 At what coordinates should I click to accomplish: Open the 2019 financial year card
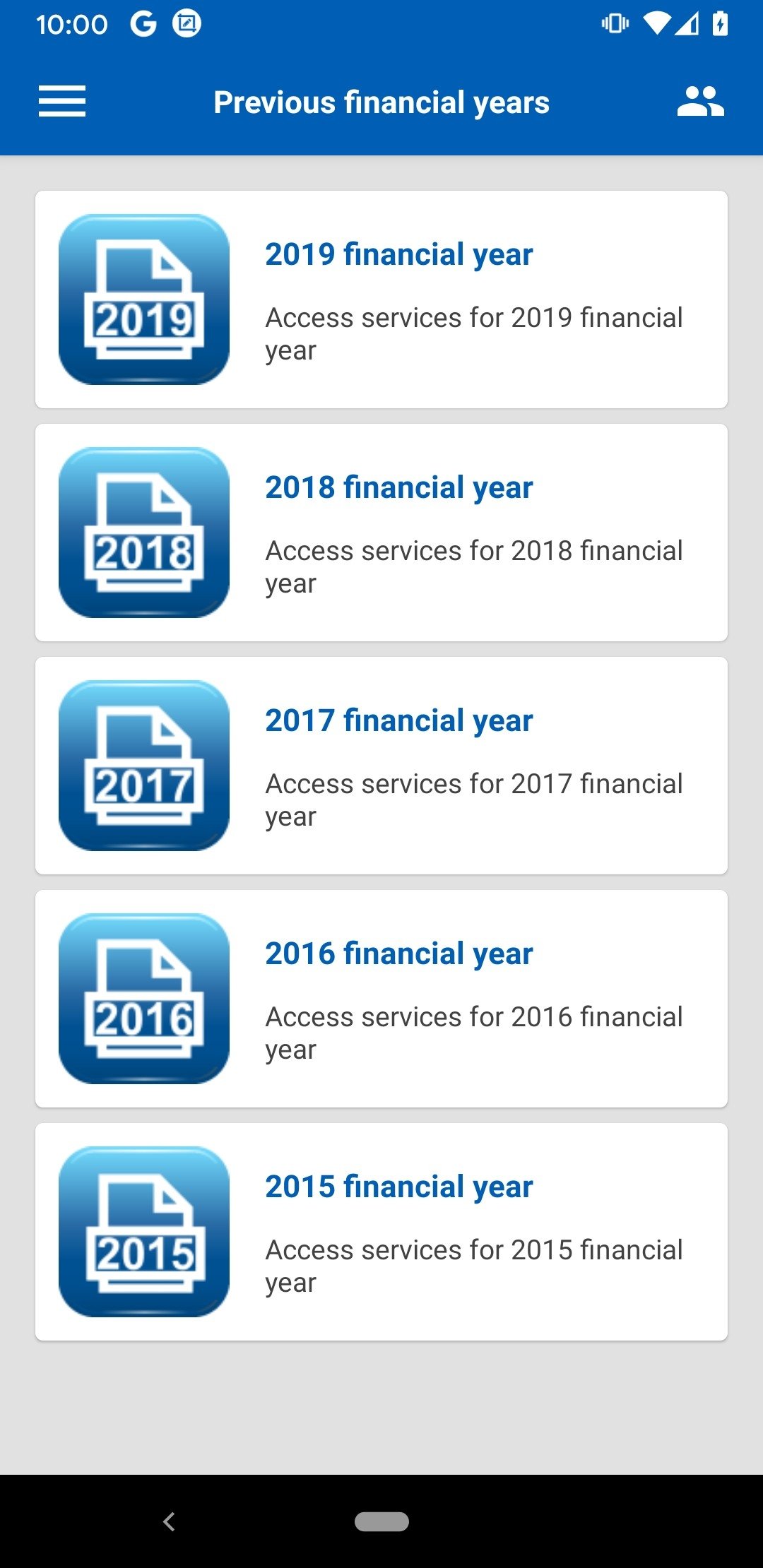pos(381,299)
